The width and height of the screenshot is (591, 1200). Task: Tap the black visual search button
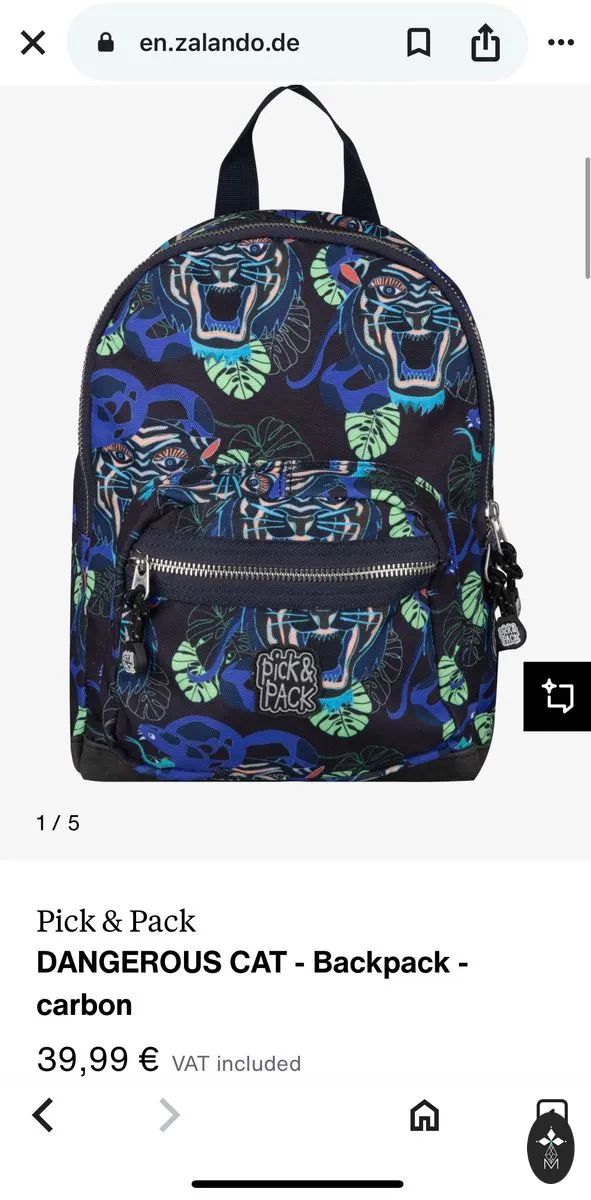tap(557, 696)
